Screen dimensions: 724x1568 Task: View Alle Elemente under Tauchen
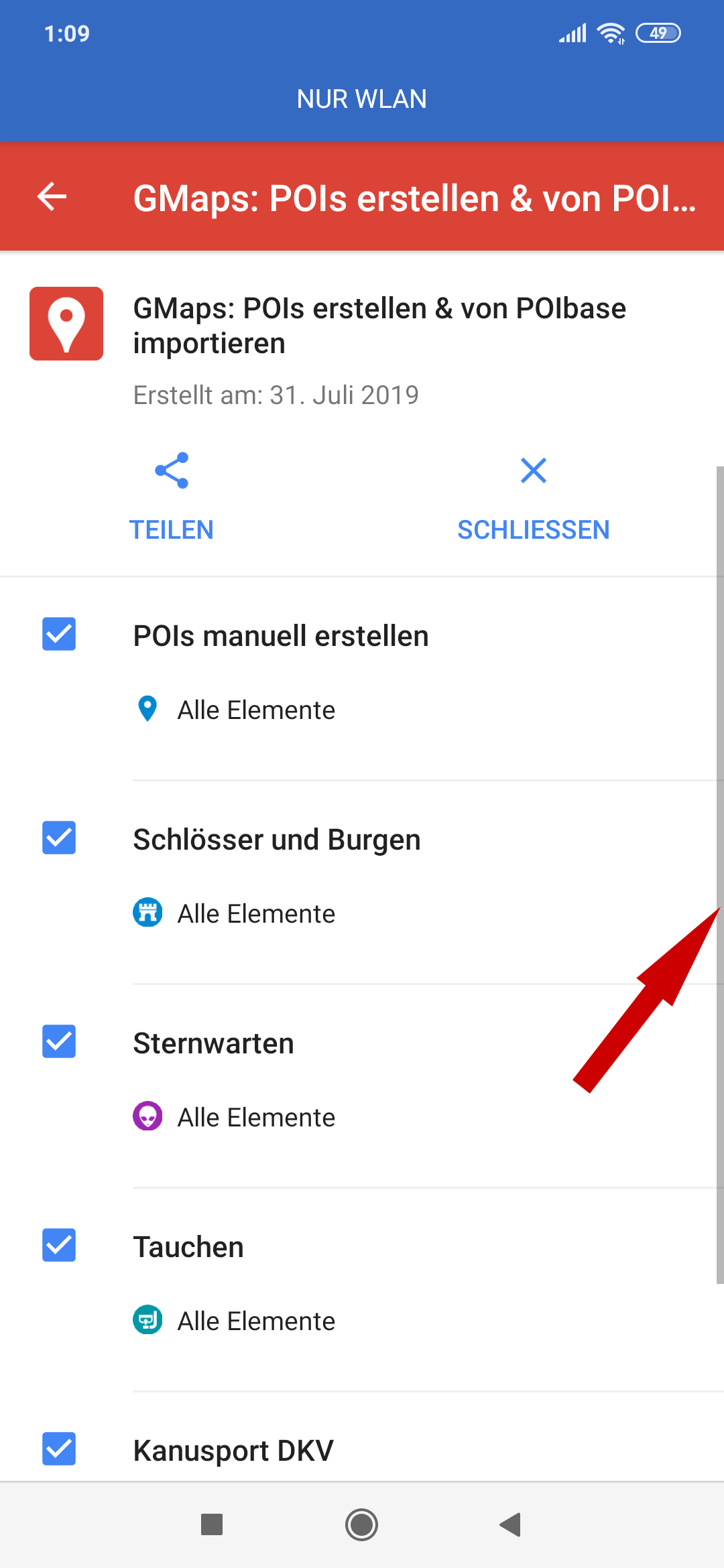point(255,1321)
